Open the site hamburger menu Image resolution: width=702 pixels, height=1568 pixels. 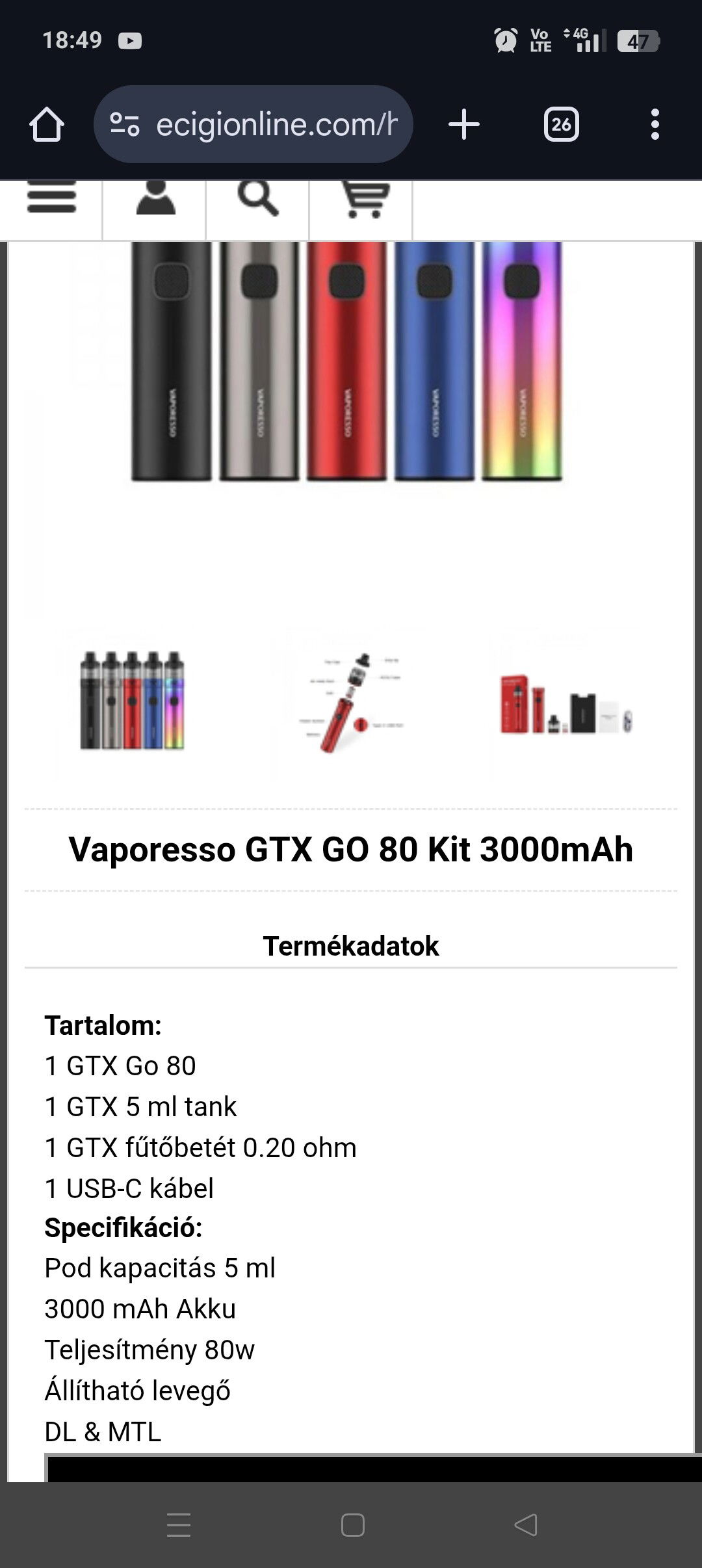[x=51, y=198]
